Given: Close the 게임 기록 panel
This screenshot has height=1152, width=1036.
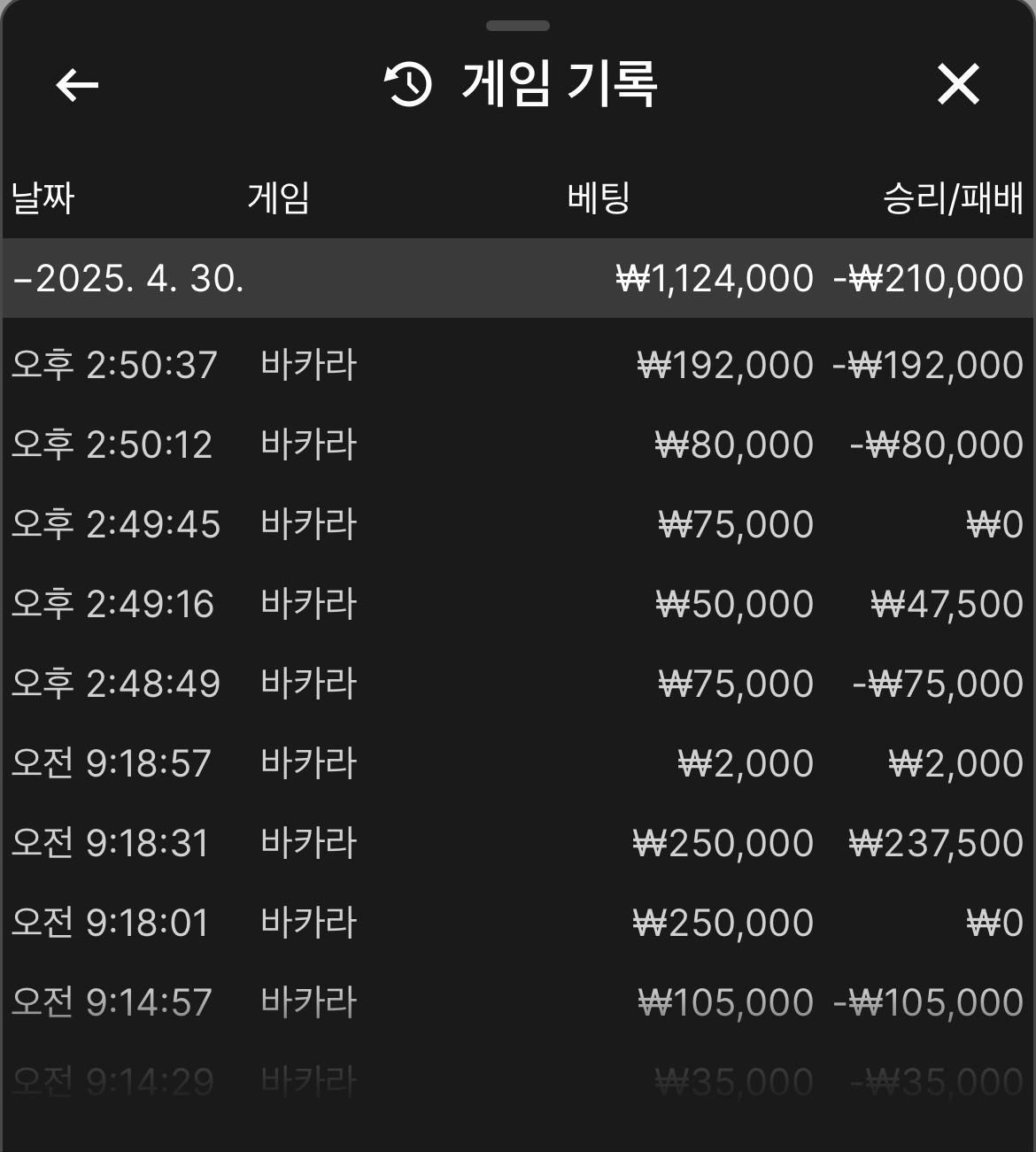Looking at the screenshot, I should coord(958,85).
